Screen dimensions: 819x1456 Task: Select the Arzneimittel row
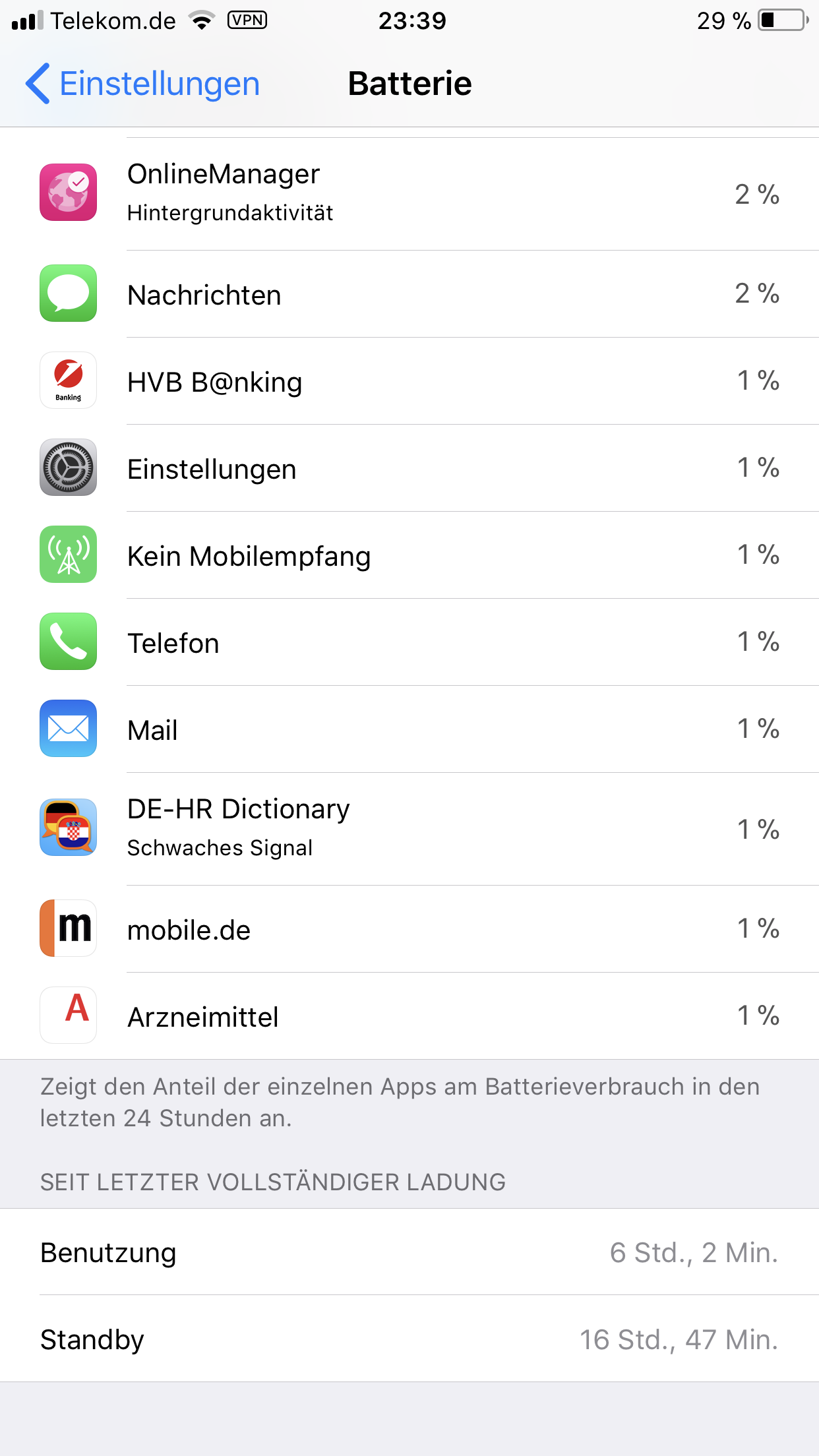[409, 1016]
